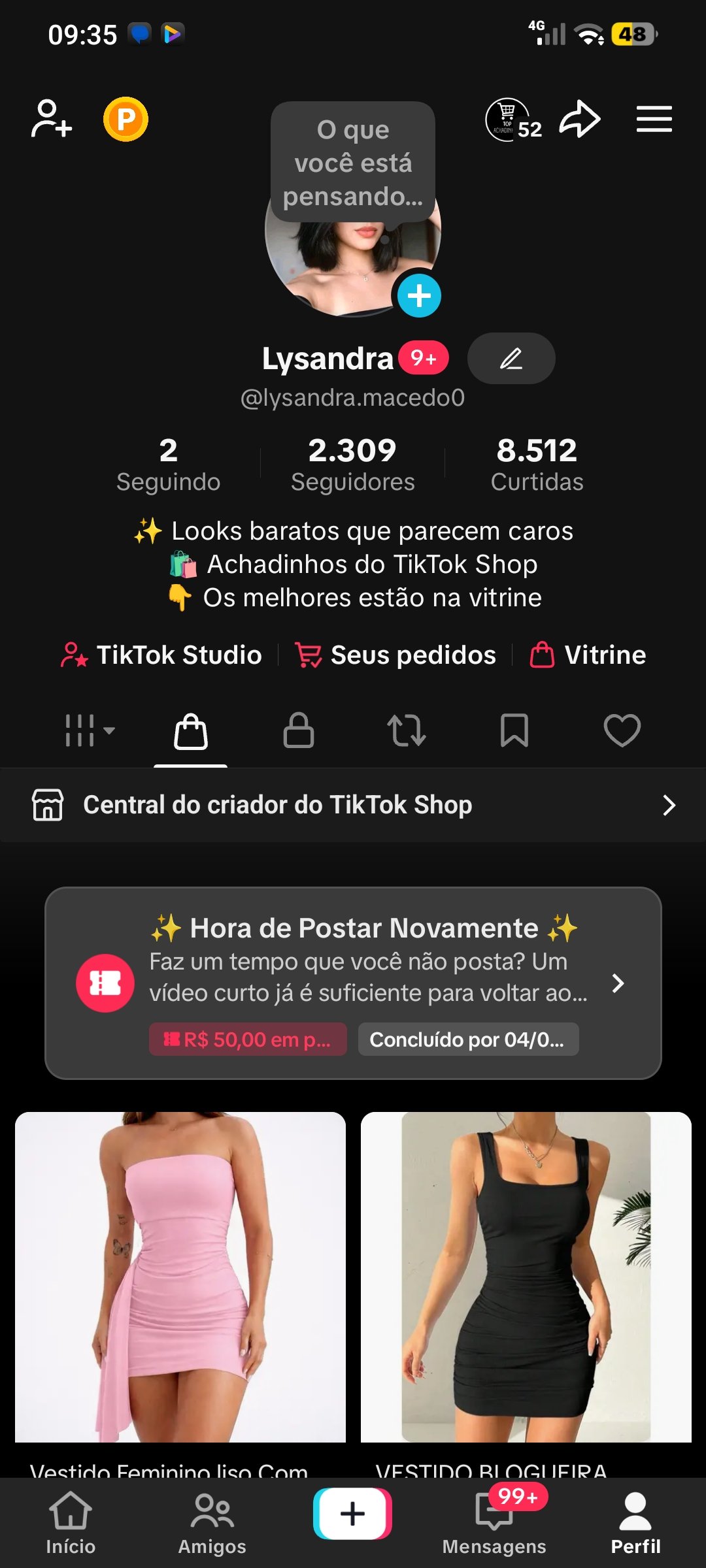Open the Hora de Postar Novamente card
The image size is (706, 1568).
pos(353,983)
